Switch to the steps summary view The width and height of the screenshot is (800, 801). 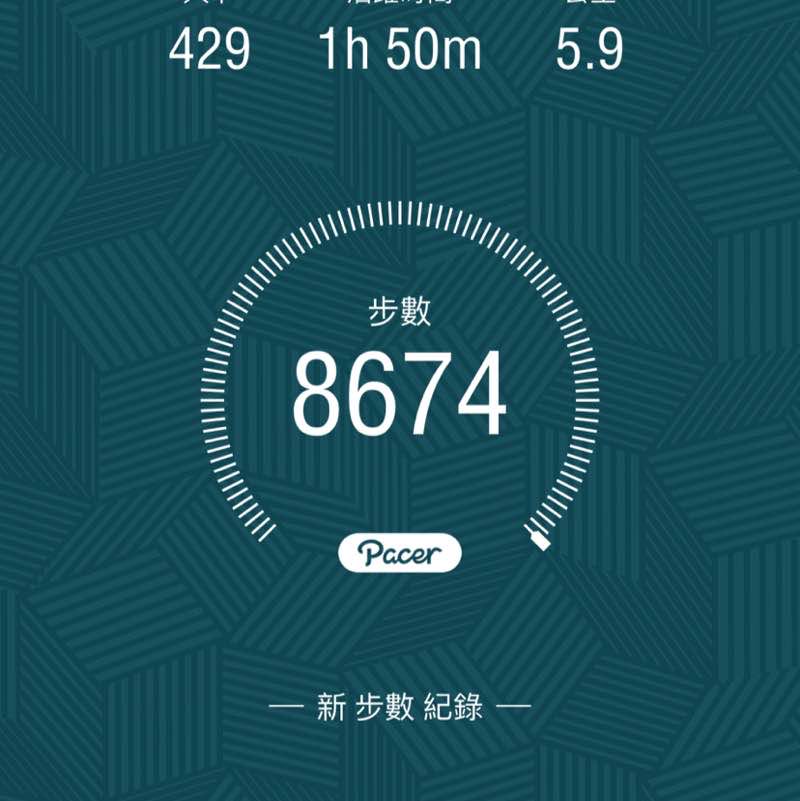(x=399, y=310)
